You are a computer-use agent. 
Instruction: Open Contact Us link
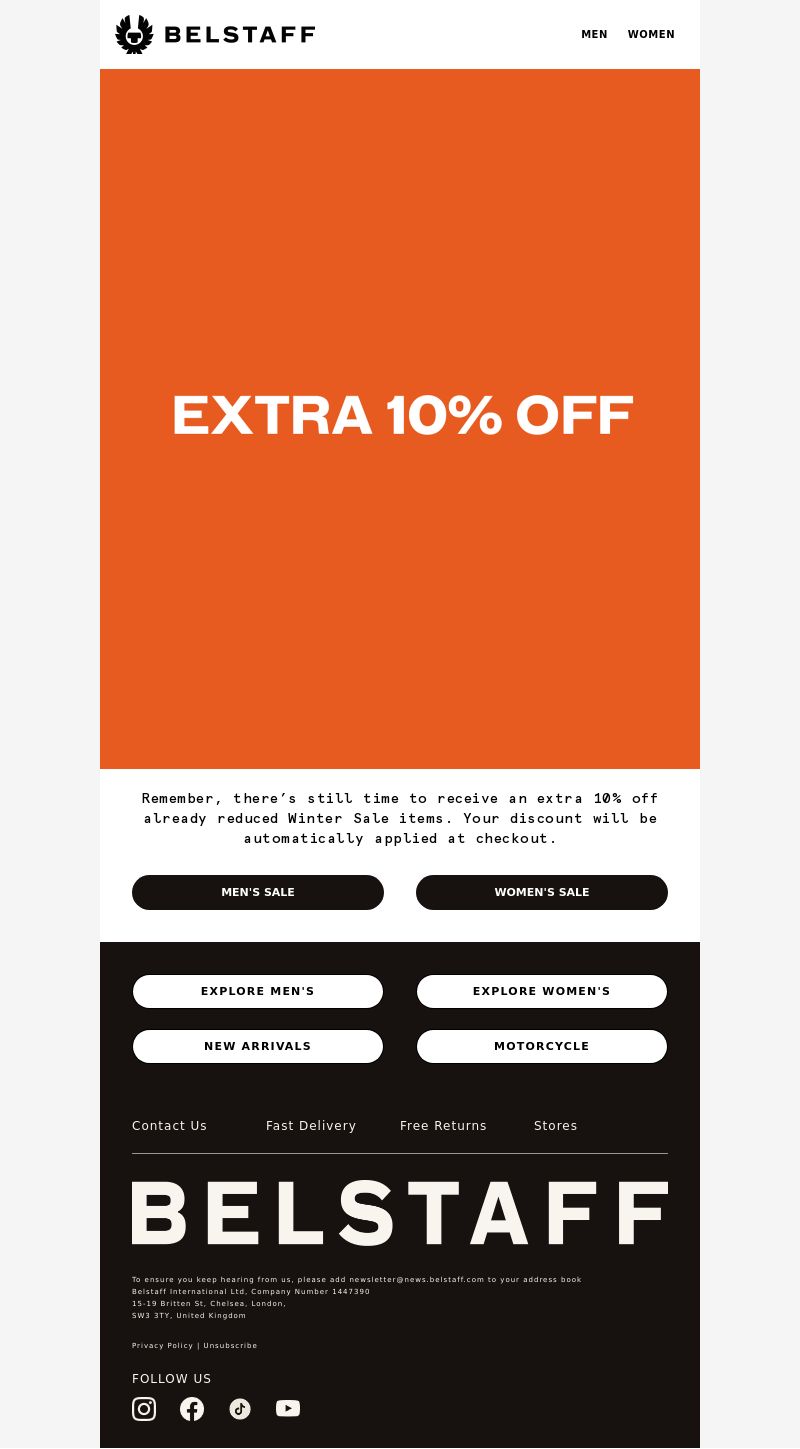[x=169, y=1126]
